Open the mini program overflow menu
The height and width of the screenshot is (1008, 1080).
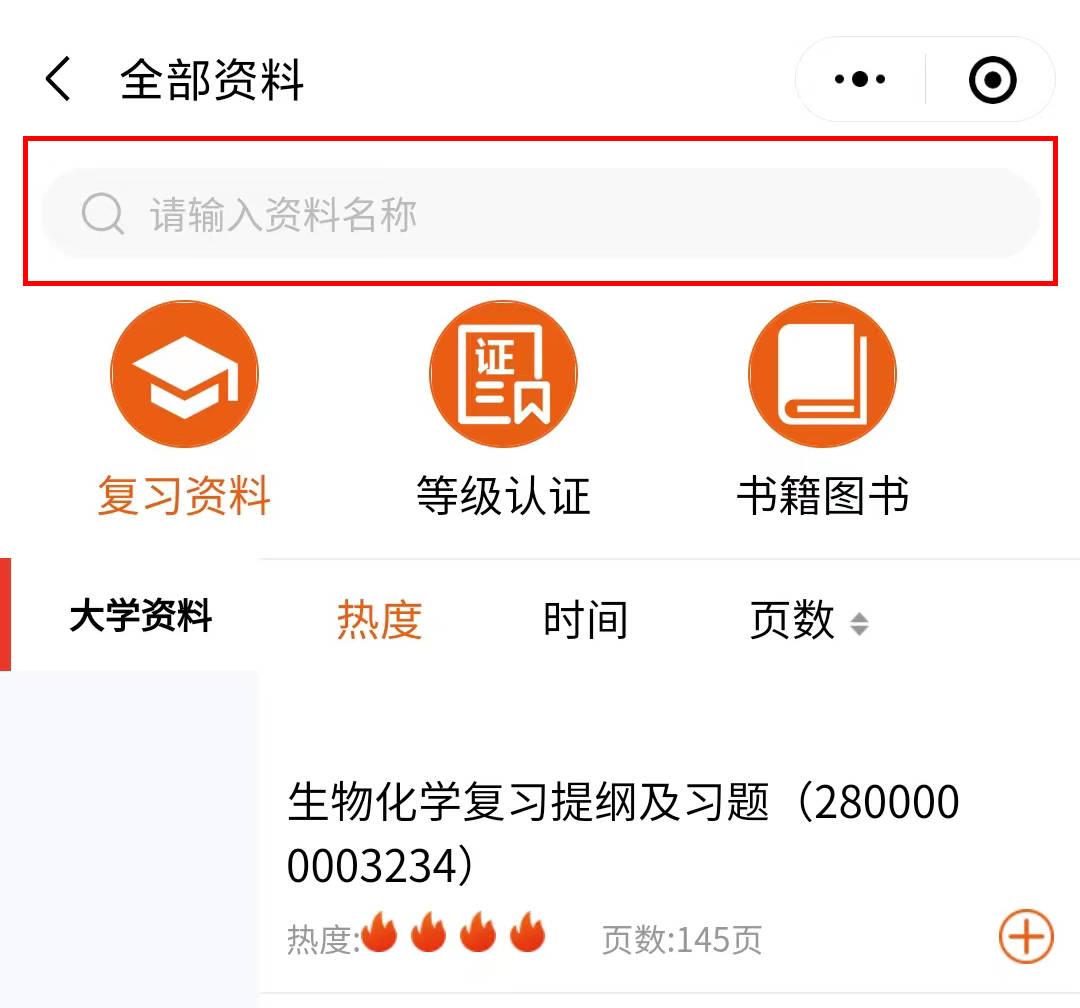(860, 80)
